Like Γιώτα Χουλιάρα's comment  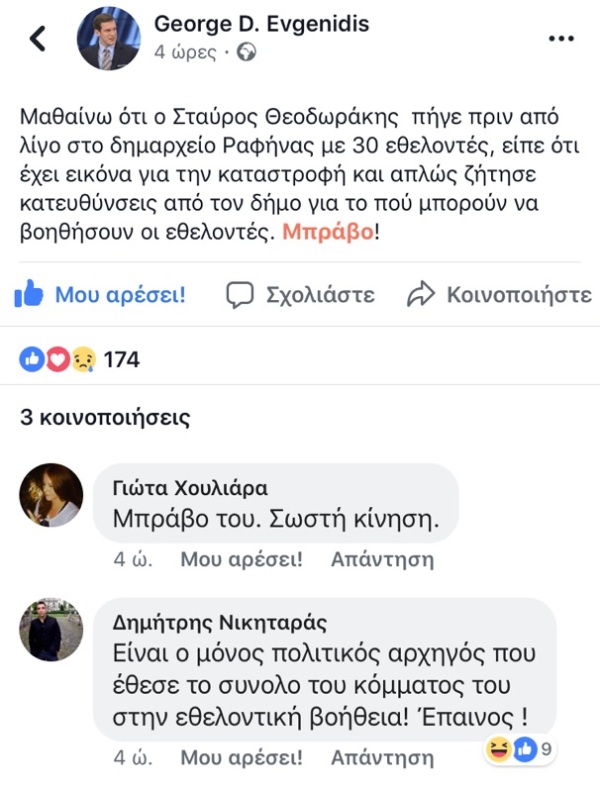point(241,559)
